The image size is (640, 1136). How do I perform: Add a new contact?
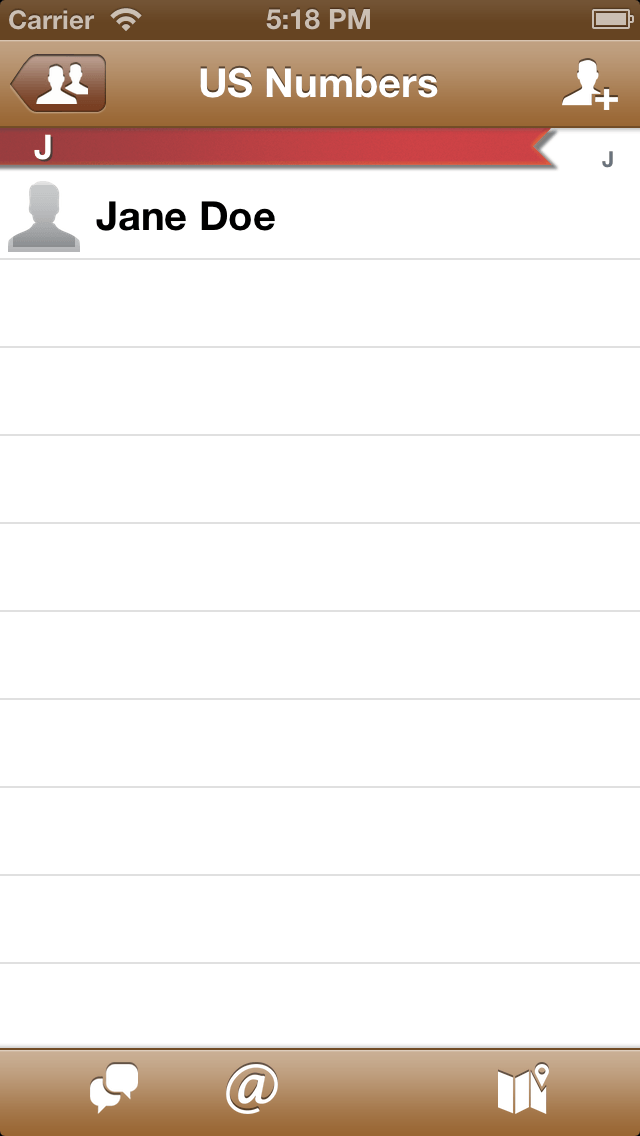[x=589, y=84]
